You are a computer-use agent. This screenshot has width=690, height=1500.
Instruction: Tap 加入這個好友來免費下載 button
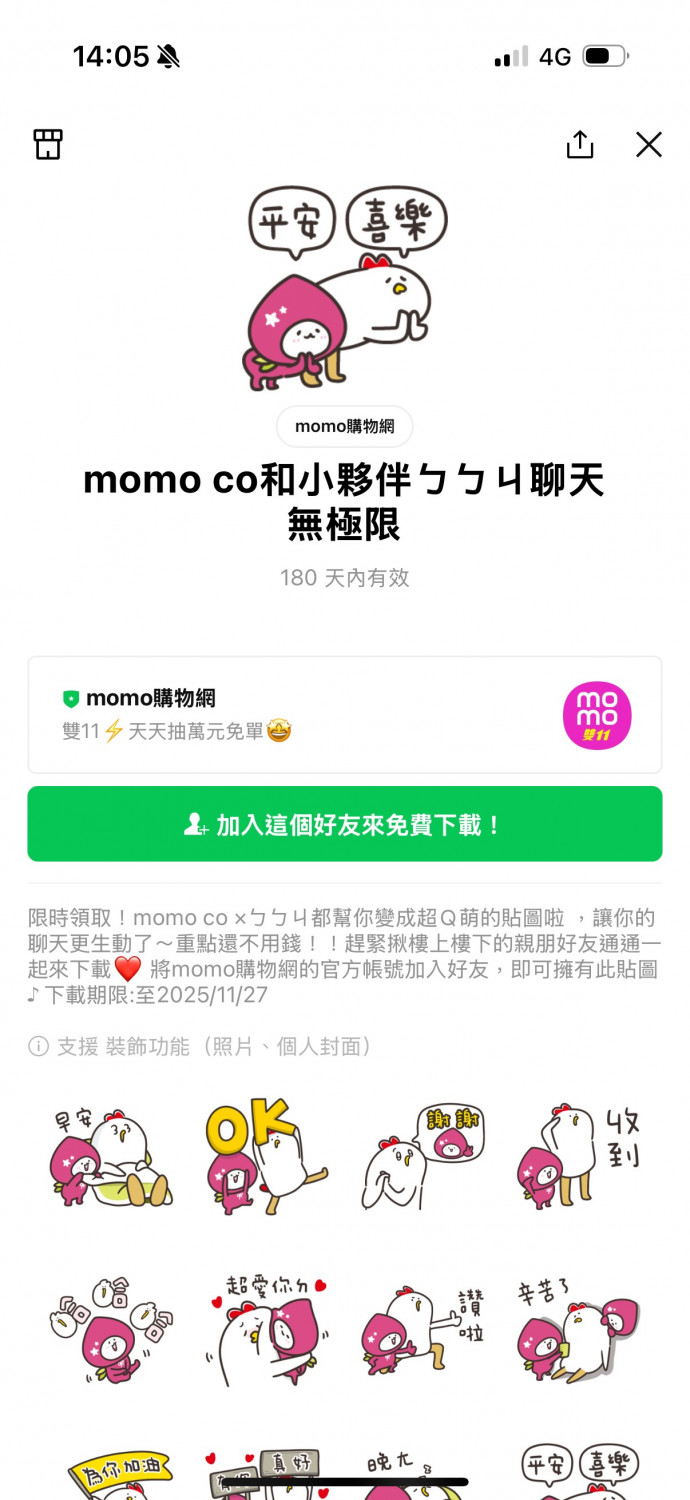click(344, 824)
